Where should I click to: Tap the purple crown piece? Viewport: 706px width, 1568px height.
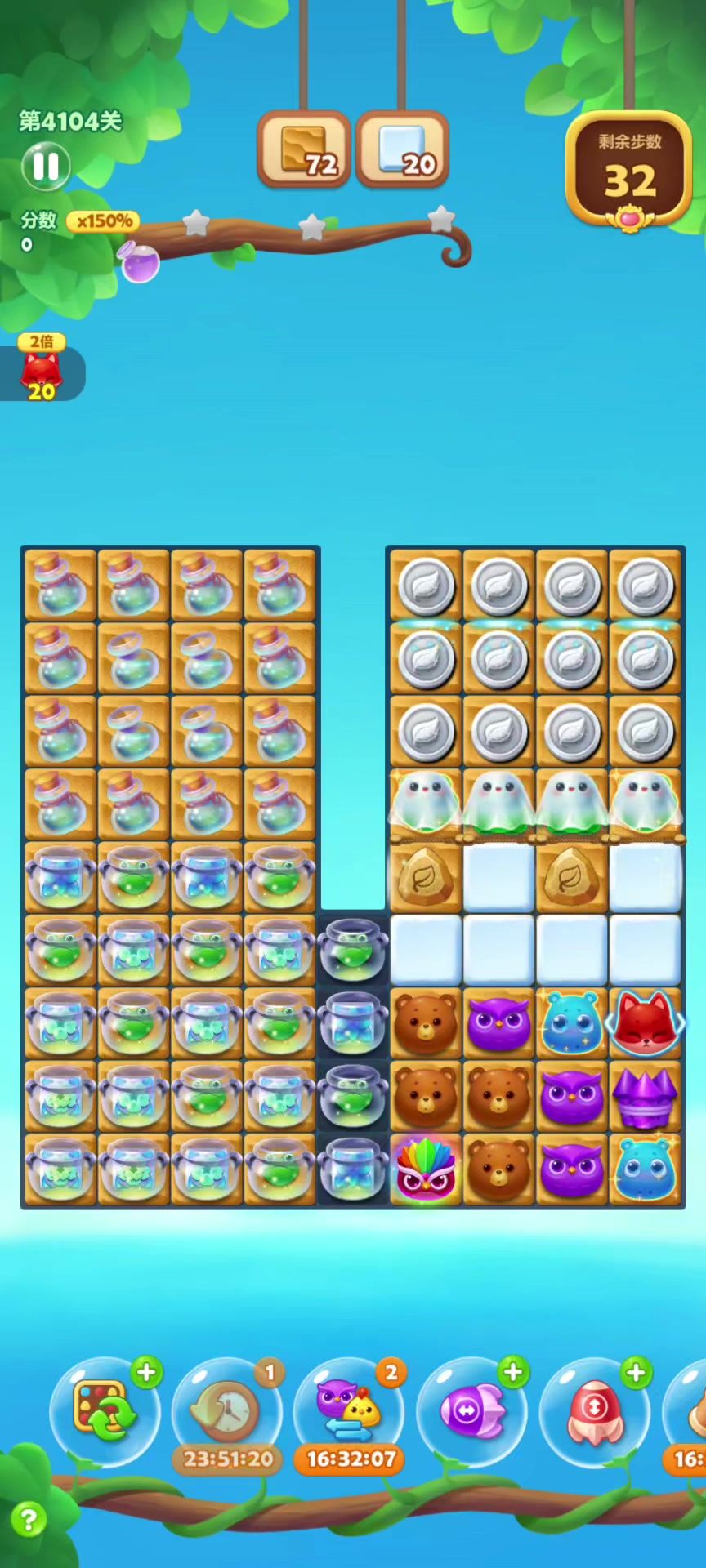click(x=645, y=1098)
